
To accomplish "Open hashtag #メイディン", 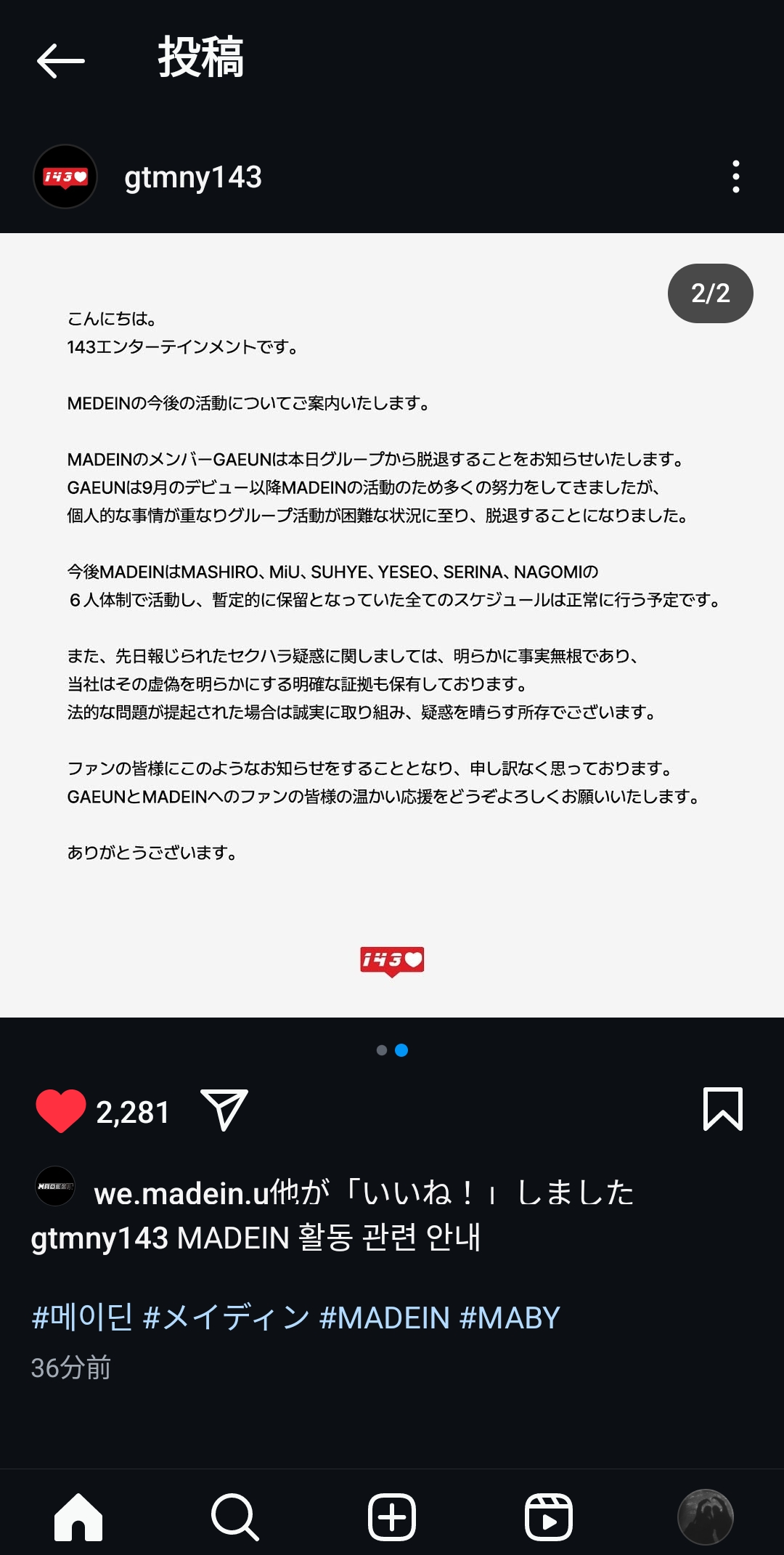I will coord(226,1318).
